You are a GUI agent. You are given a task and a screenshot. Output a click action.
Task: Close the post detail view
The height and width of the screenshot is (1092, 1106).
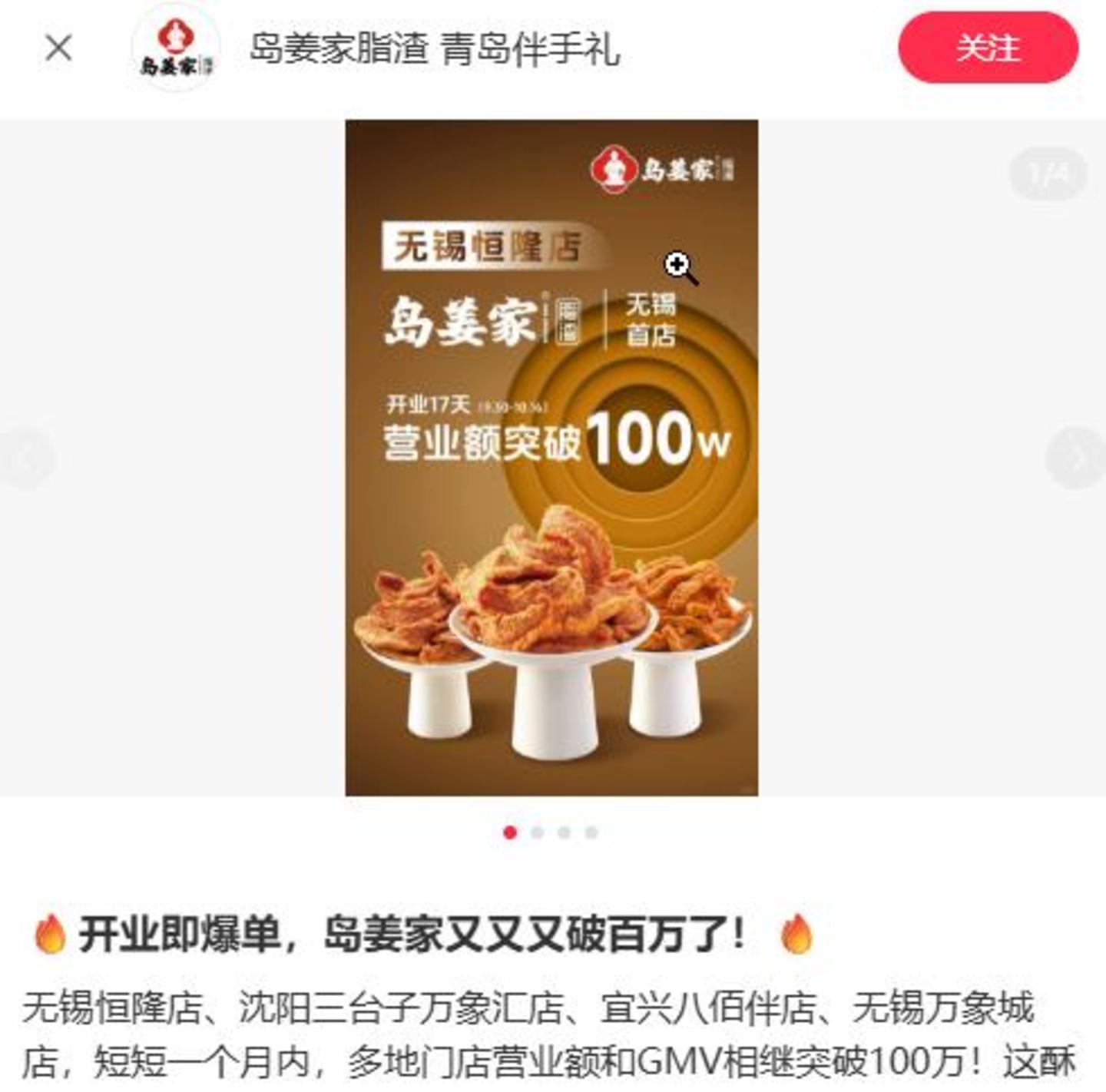(x=58, y=49)
